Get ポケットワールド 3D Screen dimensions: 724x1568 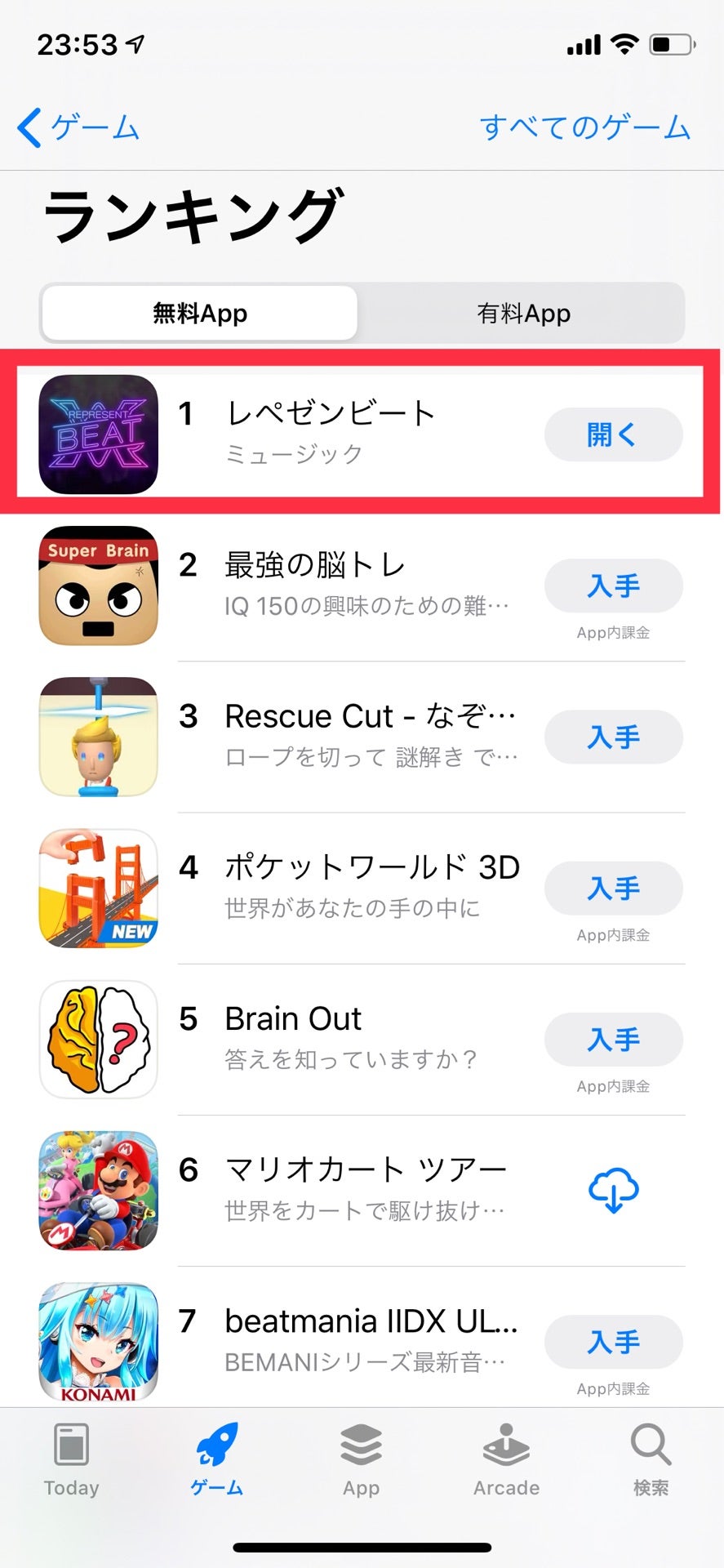point(613,888)
